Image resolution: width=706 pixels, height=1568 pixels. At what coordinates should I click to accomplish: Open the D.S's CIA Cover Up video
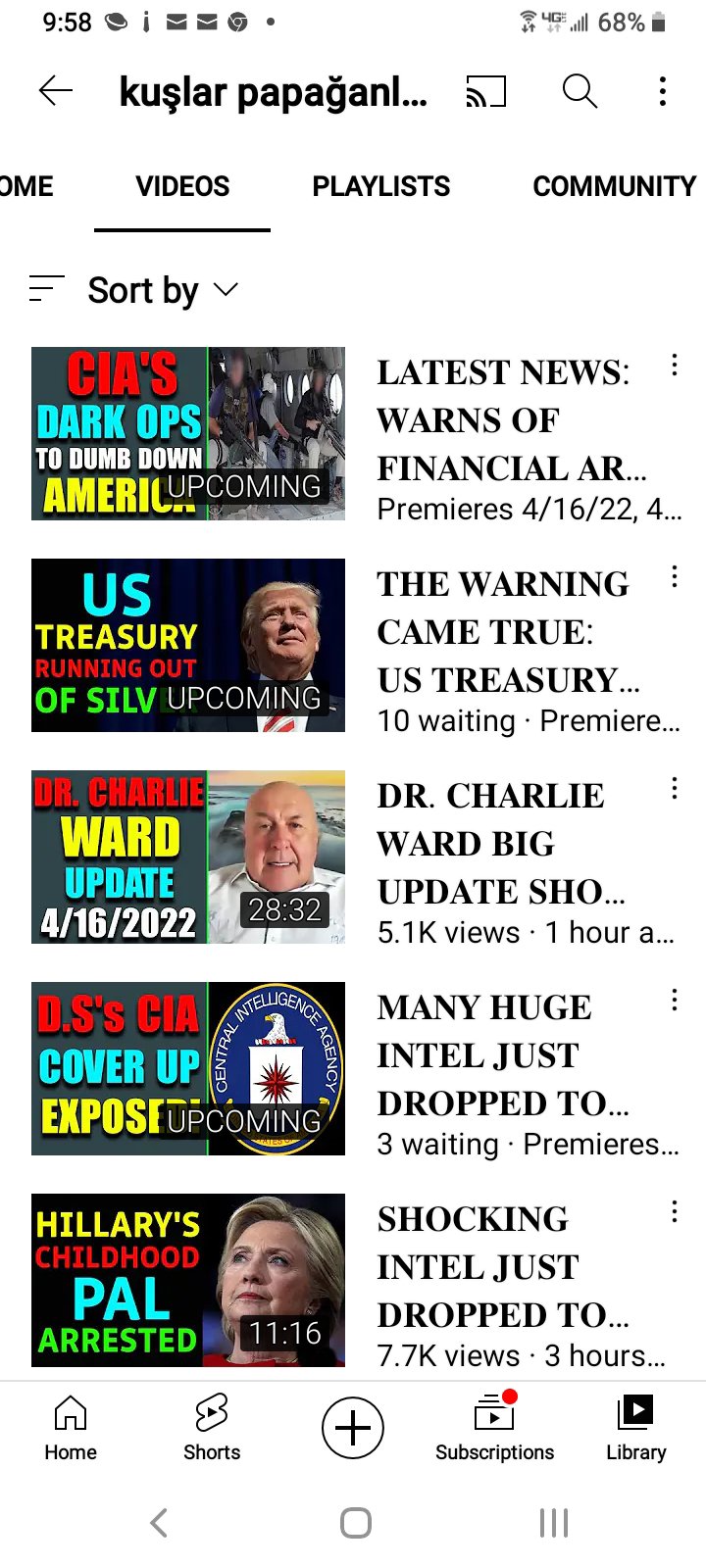[188, 1068]
